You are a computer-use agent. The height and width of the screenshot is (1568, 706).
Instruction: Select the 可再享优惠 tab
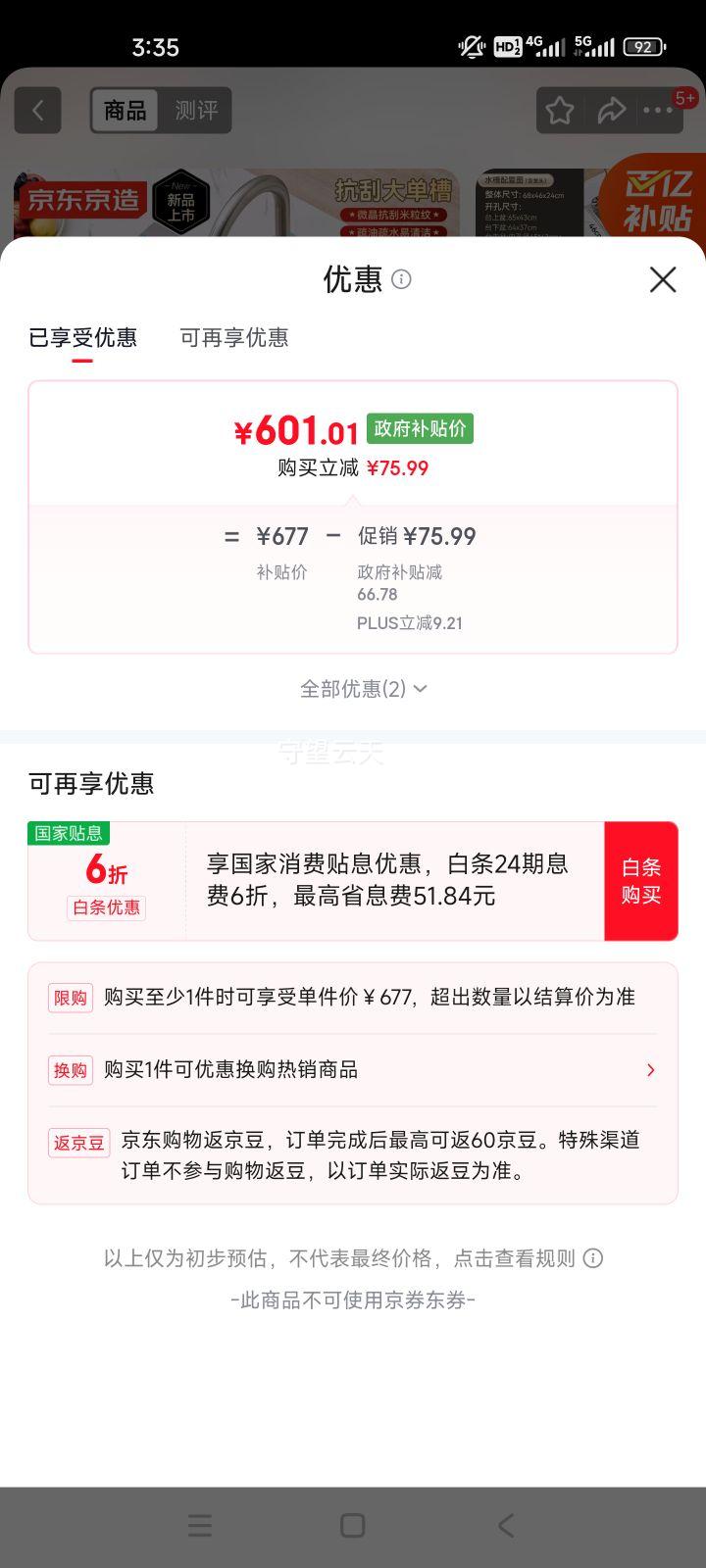233,338
